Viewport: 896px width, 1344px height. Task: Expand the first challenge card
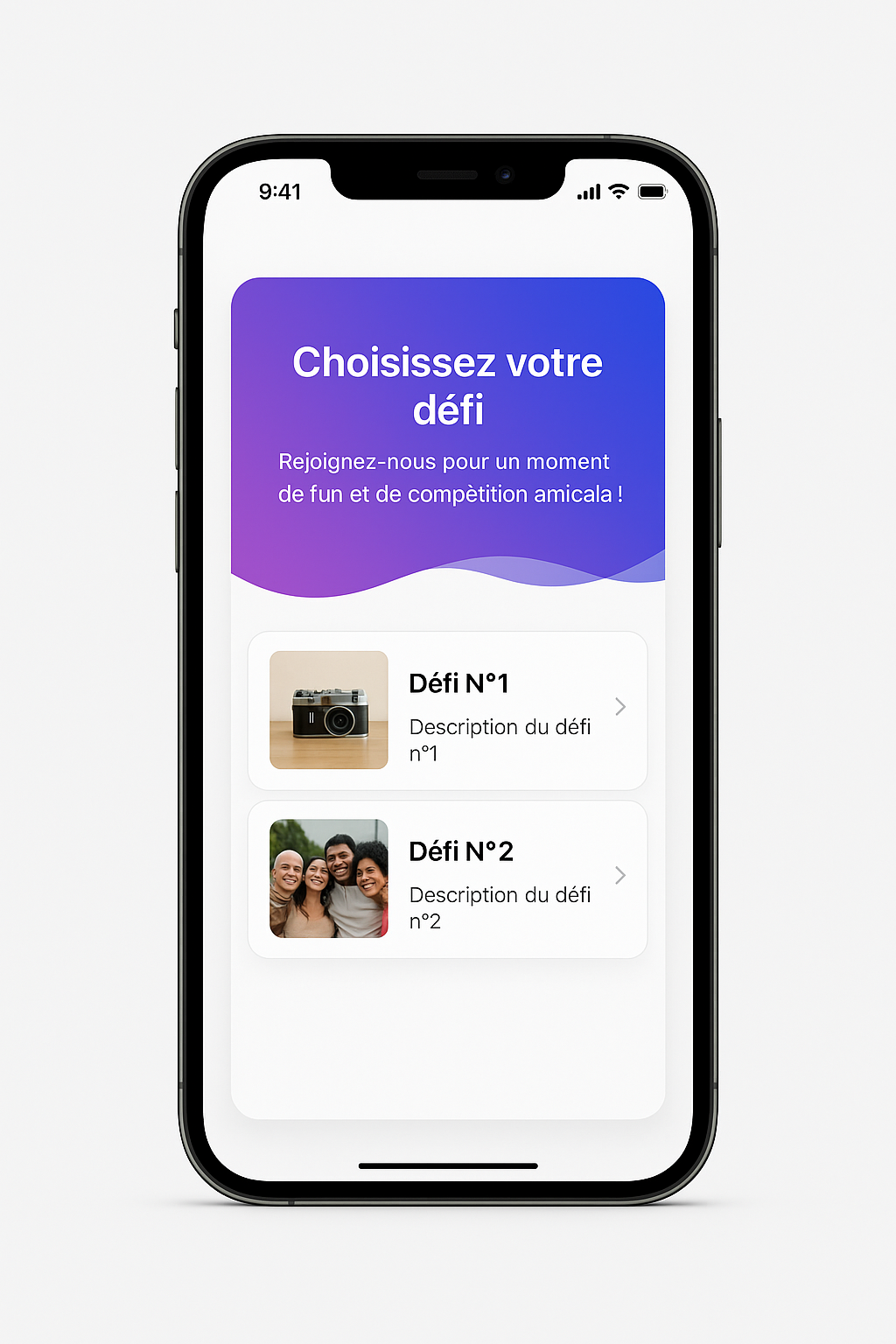pyautogui.click(x=448, y=709)
